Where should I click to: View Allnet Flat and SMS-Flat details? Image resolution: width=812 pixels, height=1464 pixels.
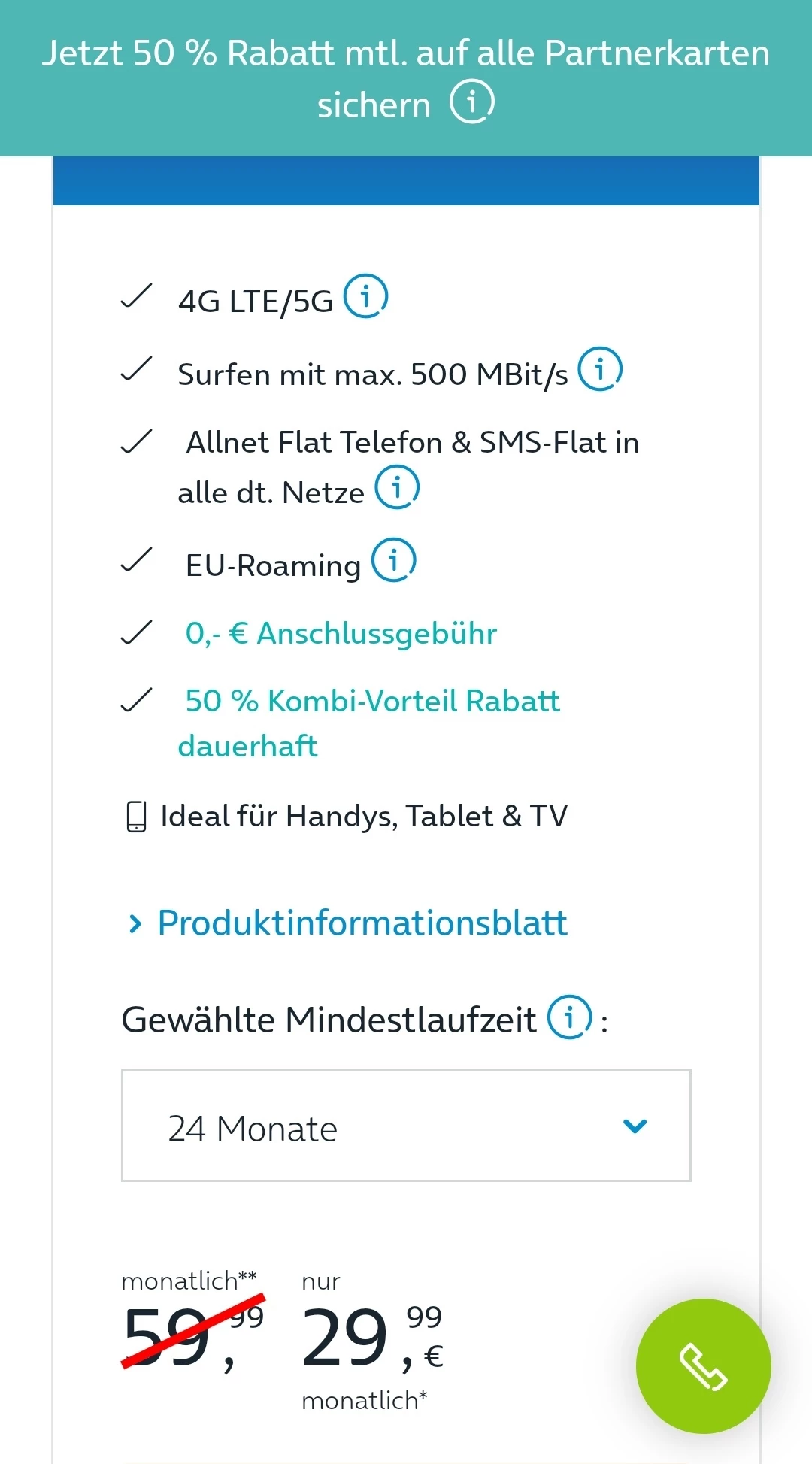(397, 487)
